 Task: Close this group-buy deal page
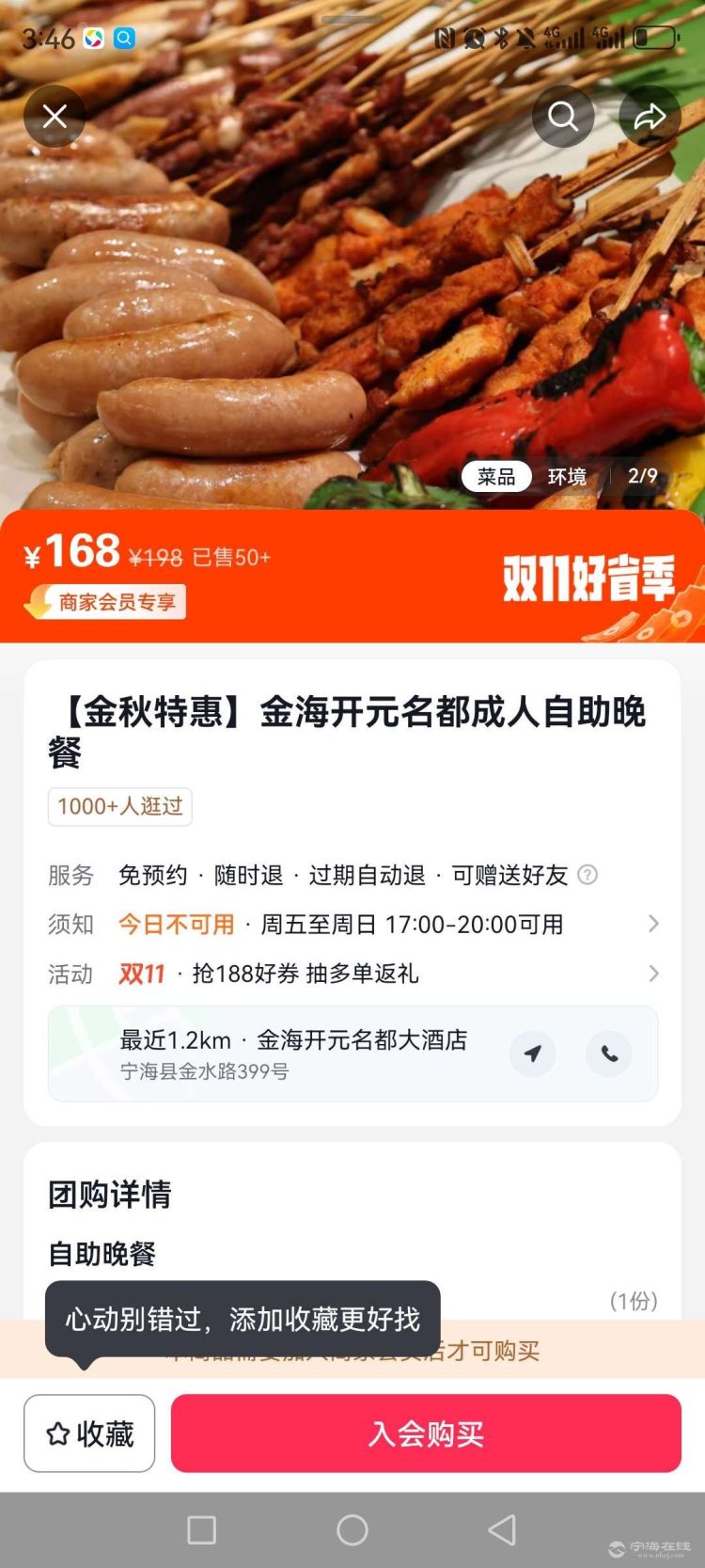55,117
